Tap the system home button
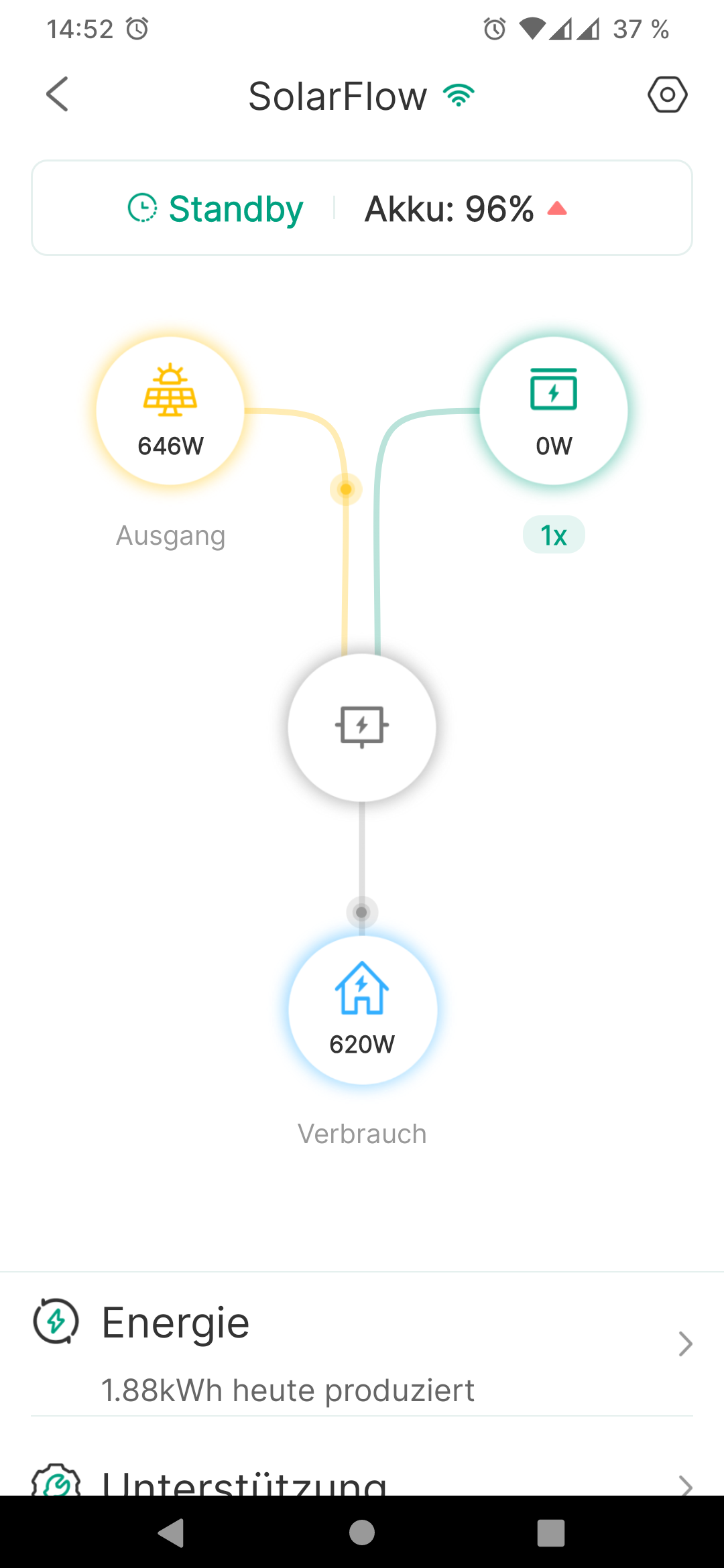The width and height of the screenshot is (724, 1568). 362,1532
